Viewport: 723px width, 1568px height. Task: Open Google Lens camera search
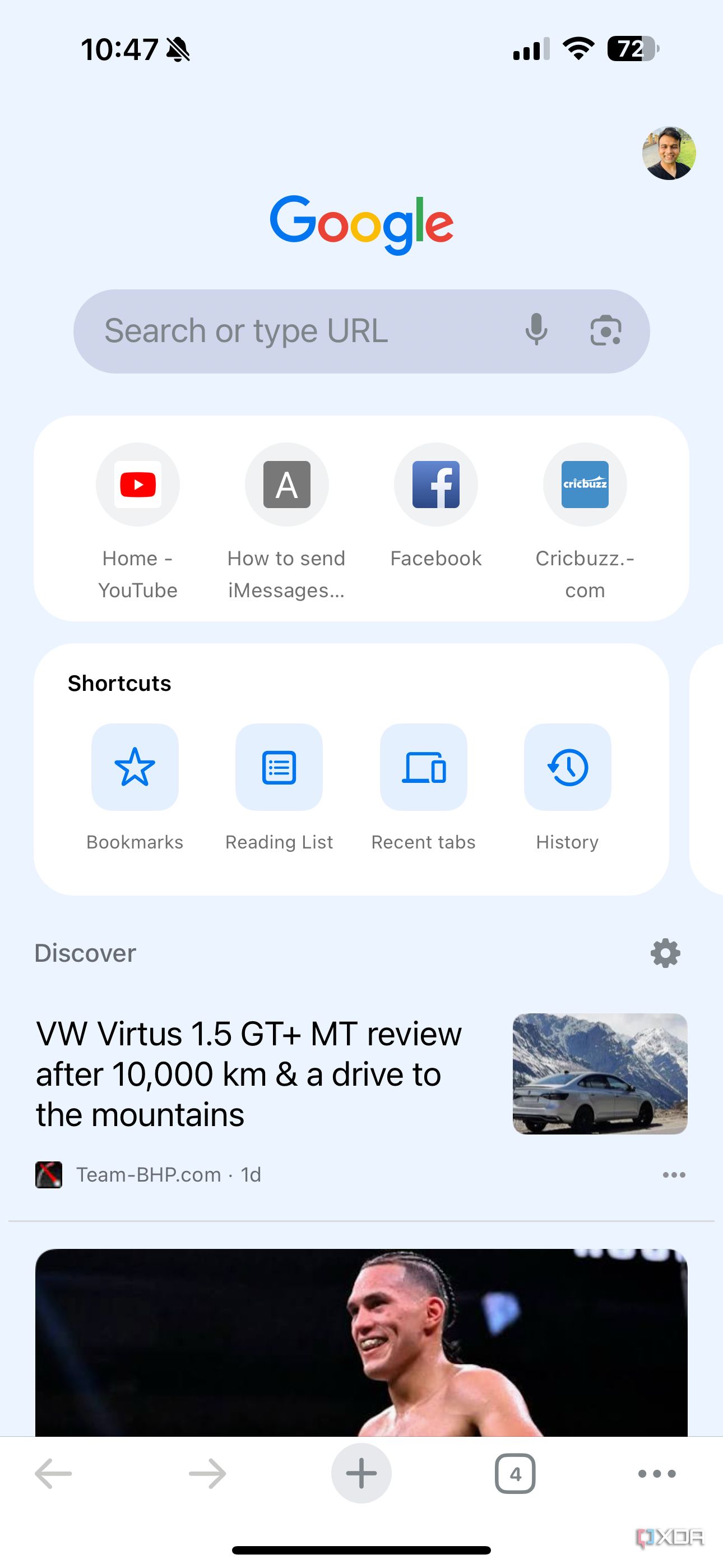[x=605, y=331]
